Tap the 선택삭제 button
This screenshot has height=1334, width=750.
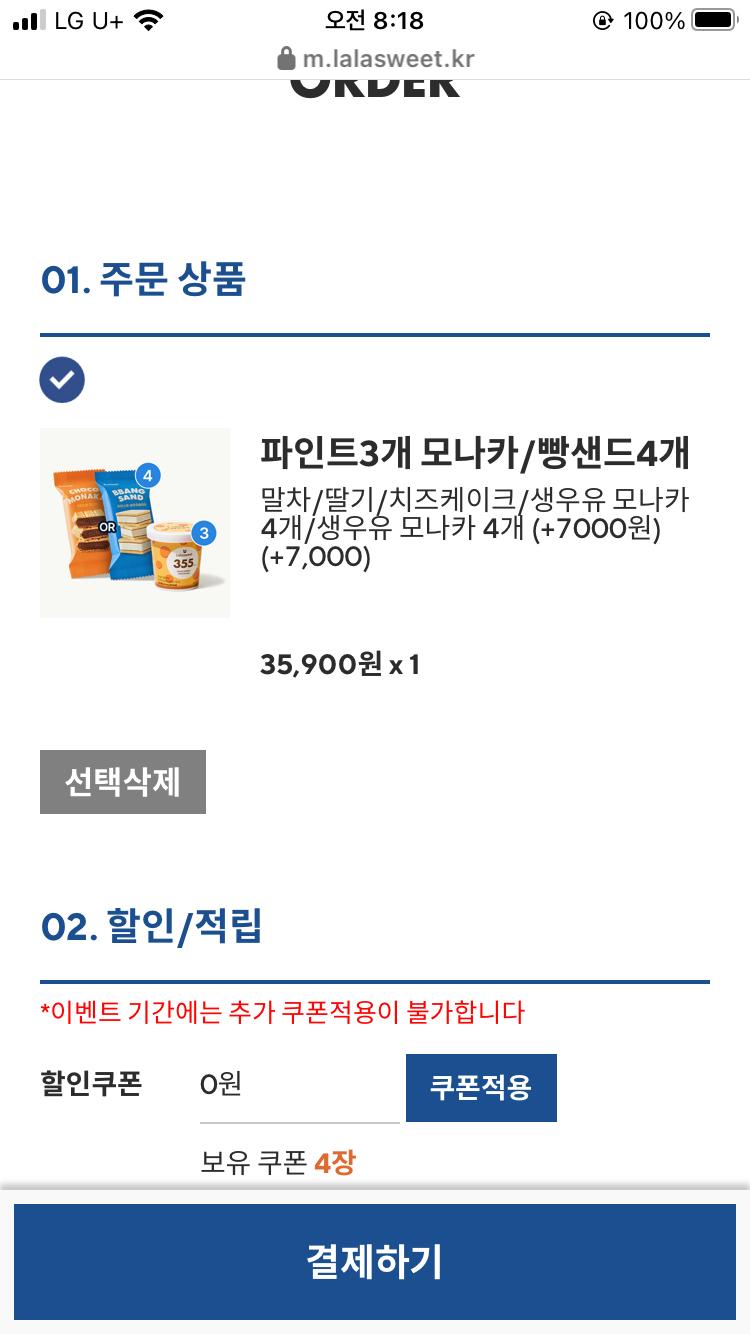[x=123, y=782]
